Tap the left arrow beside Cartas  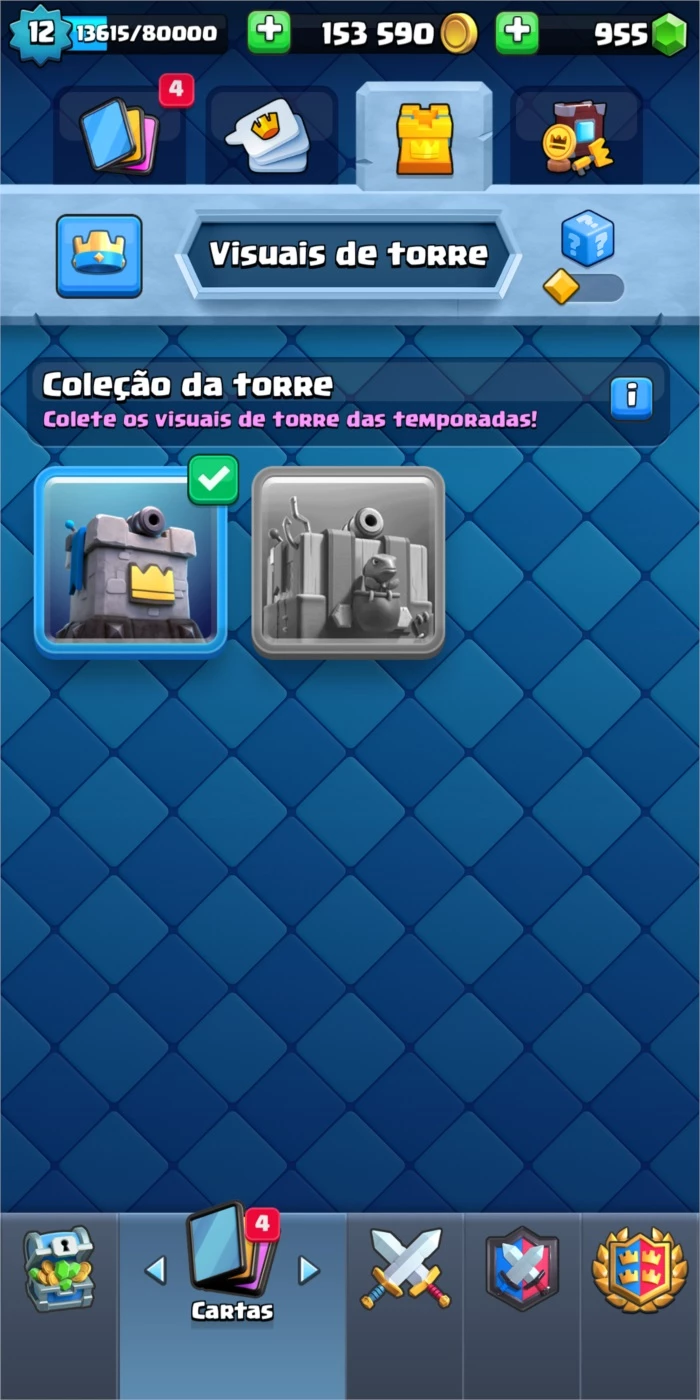click(155, 1270)
